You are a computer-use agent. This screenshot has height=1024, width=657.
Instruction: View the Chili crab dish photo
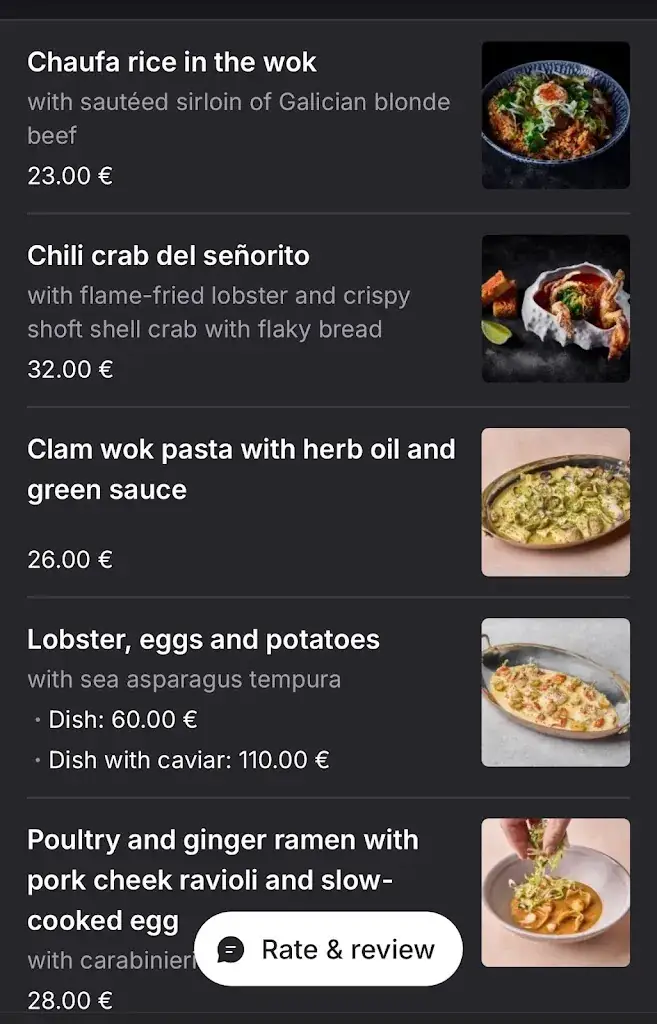click(556, 309)
